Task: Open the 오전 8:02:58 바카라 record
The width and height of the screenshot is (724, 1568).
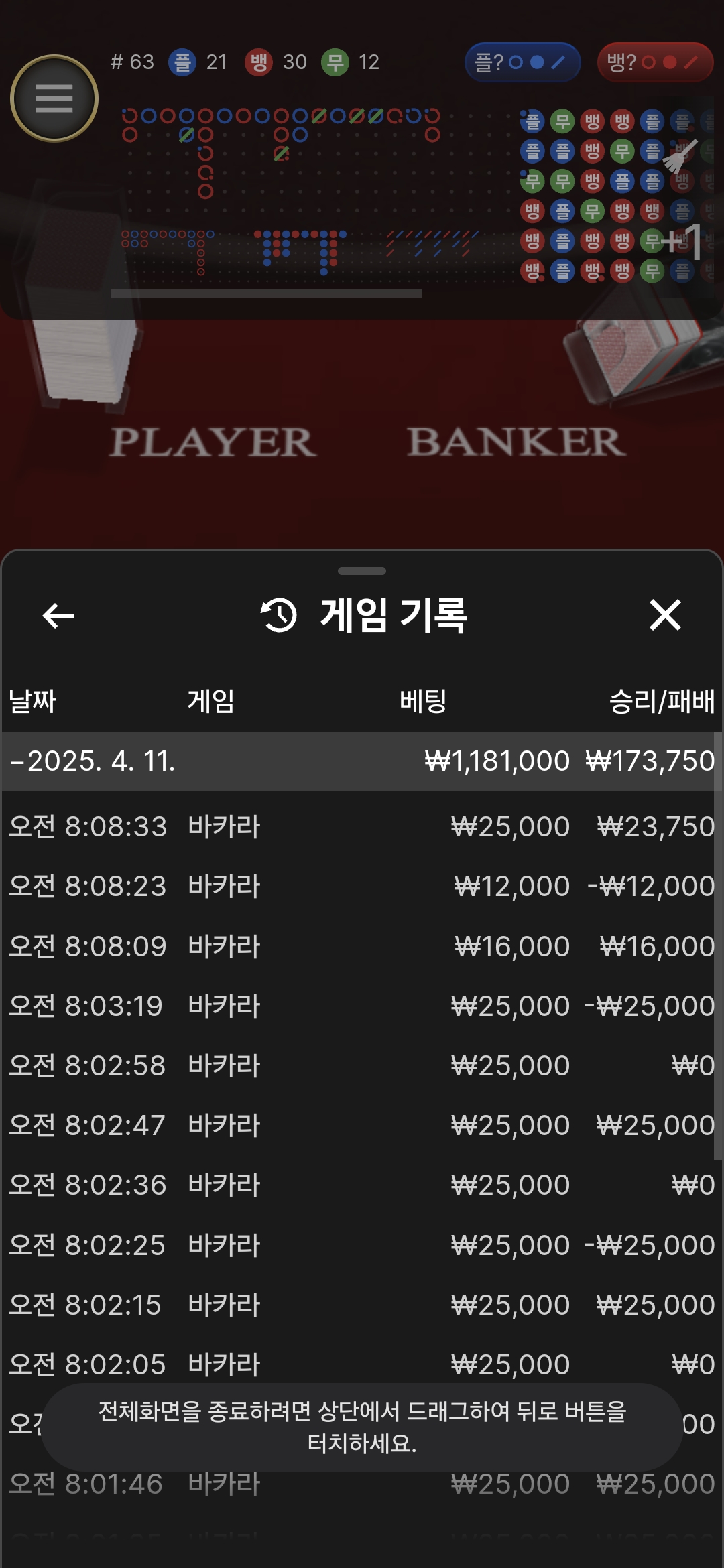Action: coord(361,1065)
